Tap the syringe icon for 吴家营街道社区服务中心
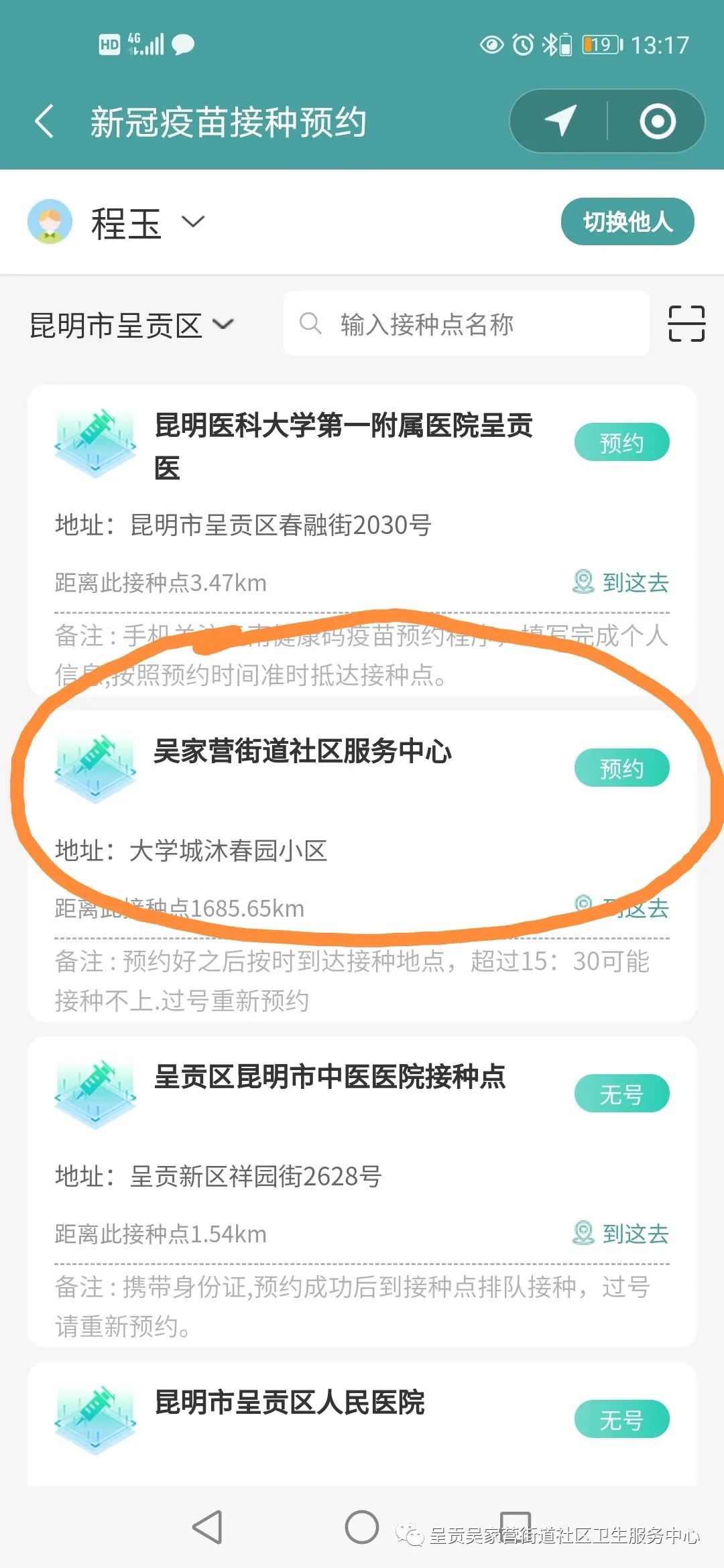 click(x=96, y=767)
